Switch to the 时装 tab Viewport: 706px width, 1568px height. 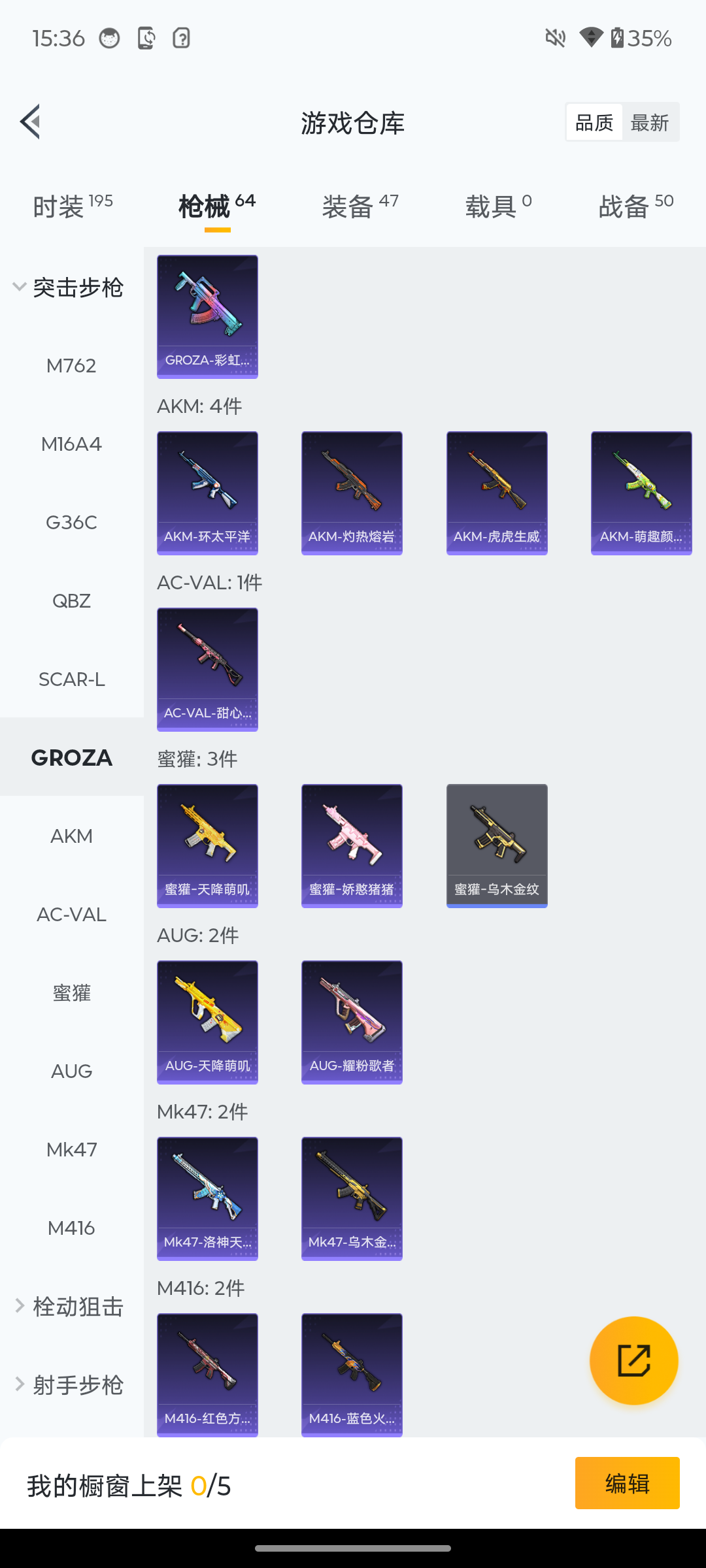[72, 206]
